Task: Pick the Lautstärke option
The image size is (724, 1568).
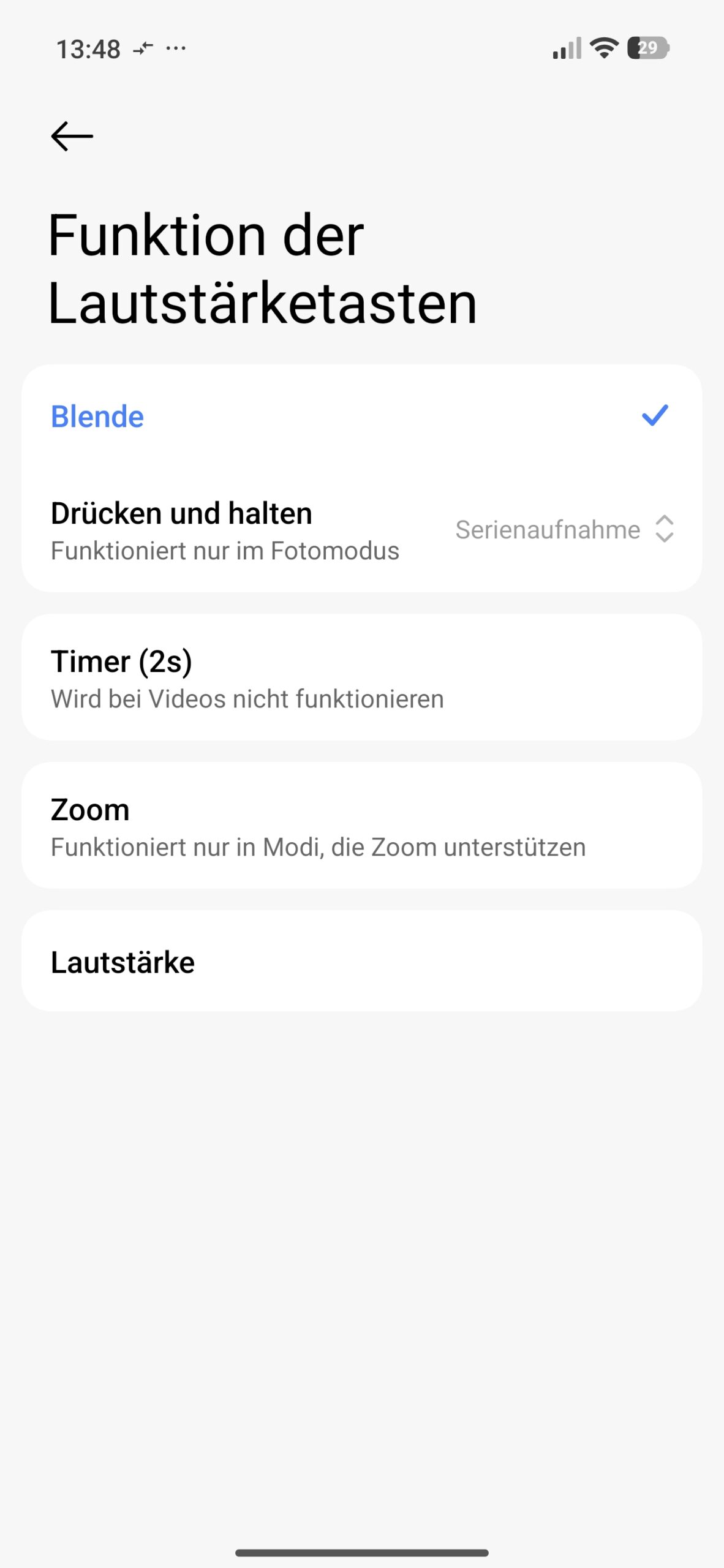Action: click(x=361, y=962)
